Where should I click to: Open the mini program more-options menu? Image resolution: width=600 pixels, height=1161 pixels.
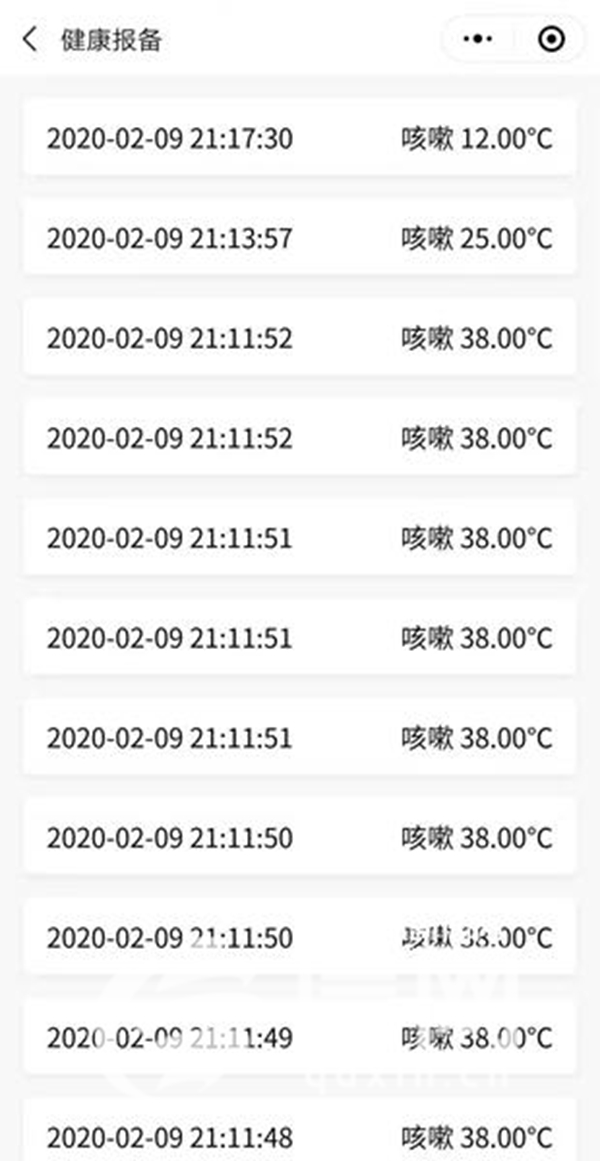[x=479, y=40]
